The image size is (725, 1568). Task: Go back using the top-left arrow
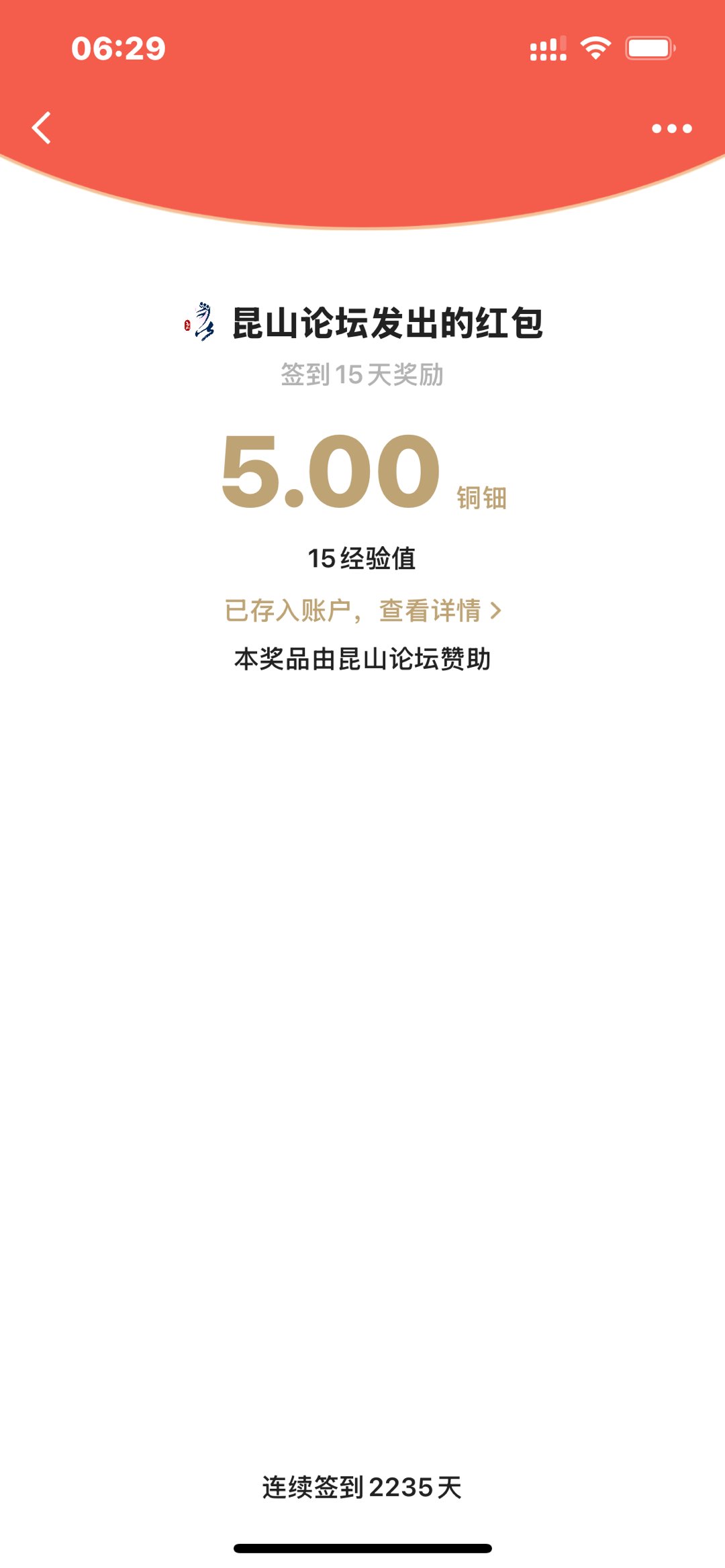42,127
